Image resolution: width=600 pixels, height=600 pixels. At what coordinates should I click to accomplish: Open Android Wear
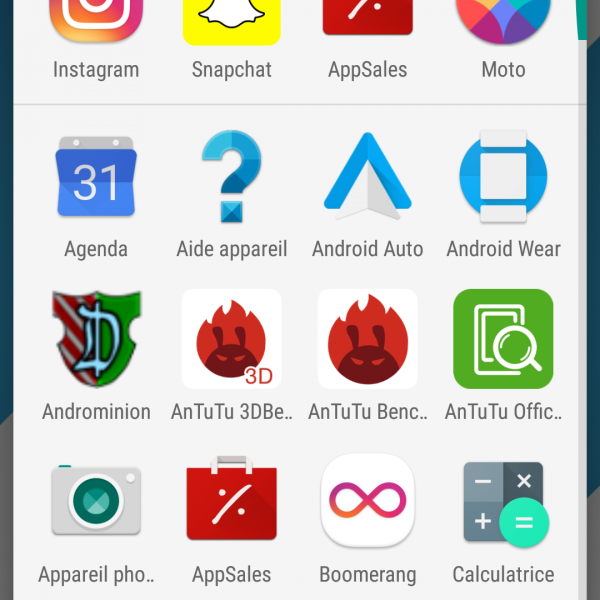(503, 178)
